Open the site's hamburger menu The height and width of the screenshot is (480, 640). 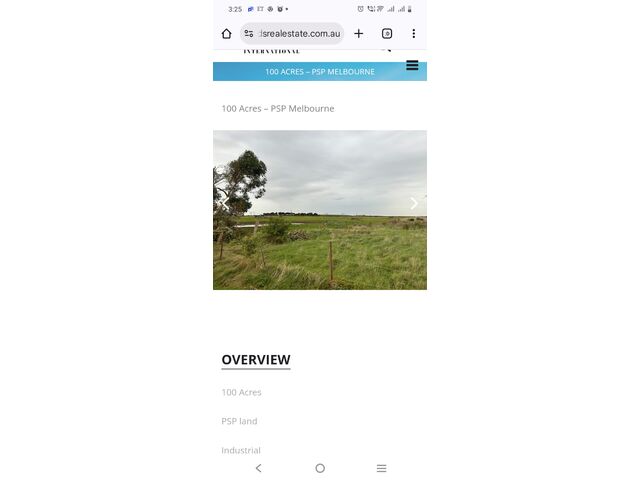pyautogui.click(x=412, y=66)
